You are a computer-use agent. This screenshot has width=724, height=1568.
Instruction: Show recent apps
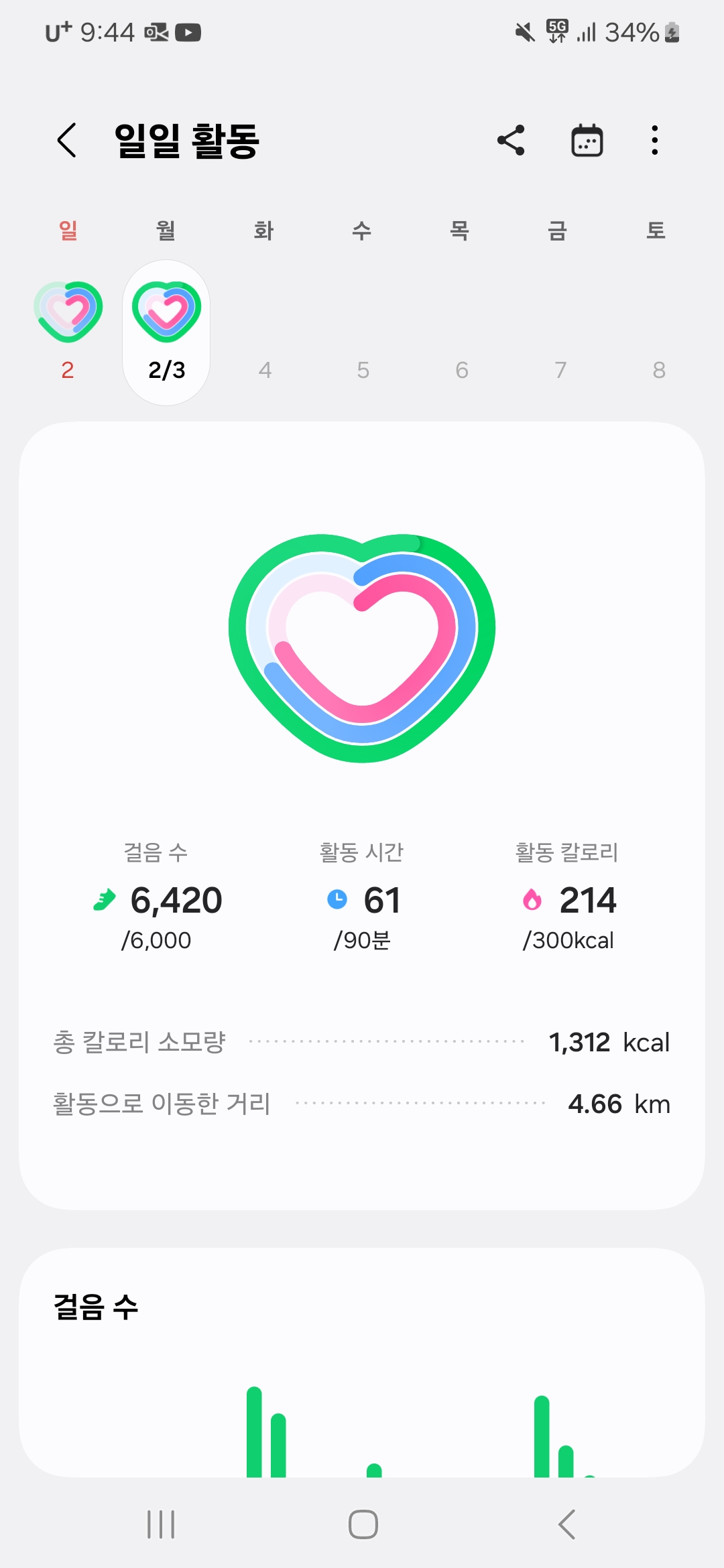point(161,1524)
